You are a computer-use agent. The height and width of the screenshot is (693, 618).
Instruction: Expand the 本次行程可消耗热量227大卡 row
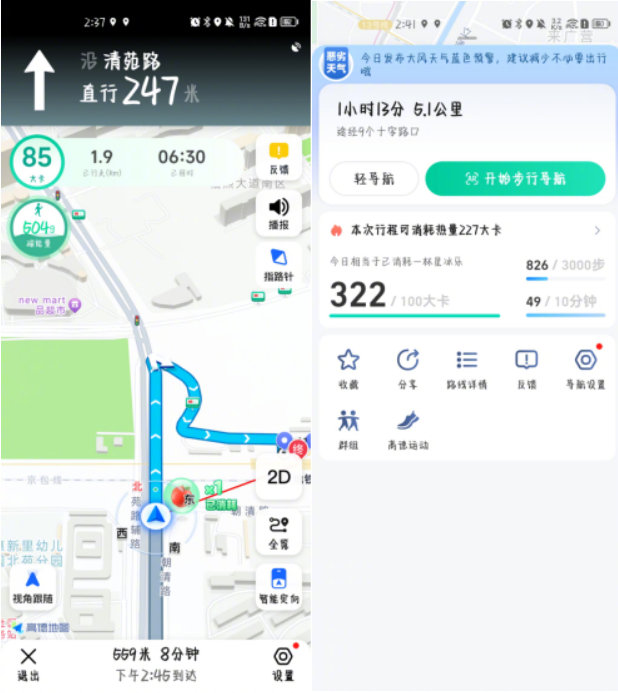465,230
